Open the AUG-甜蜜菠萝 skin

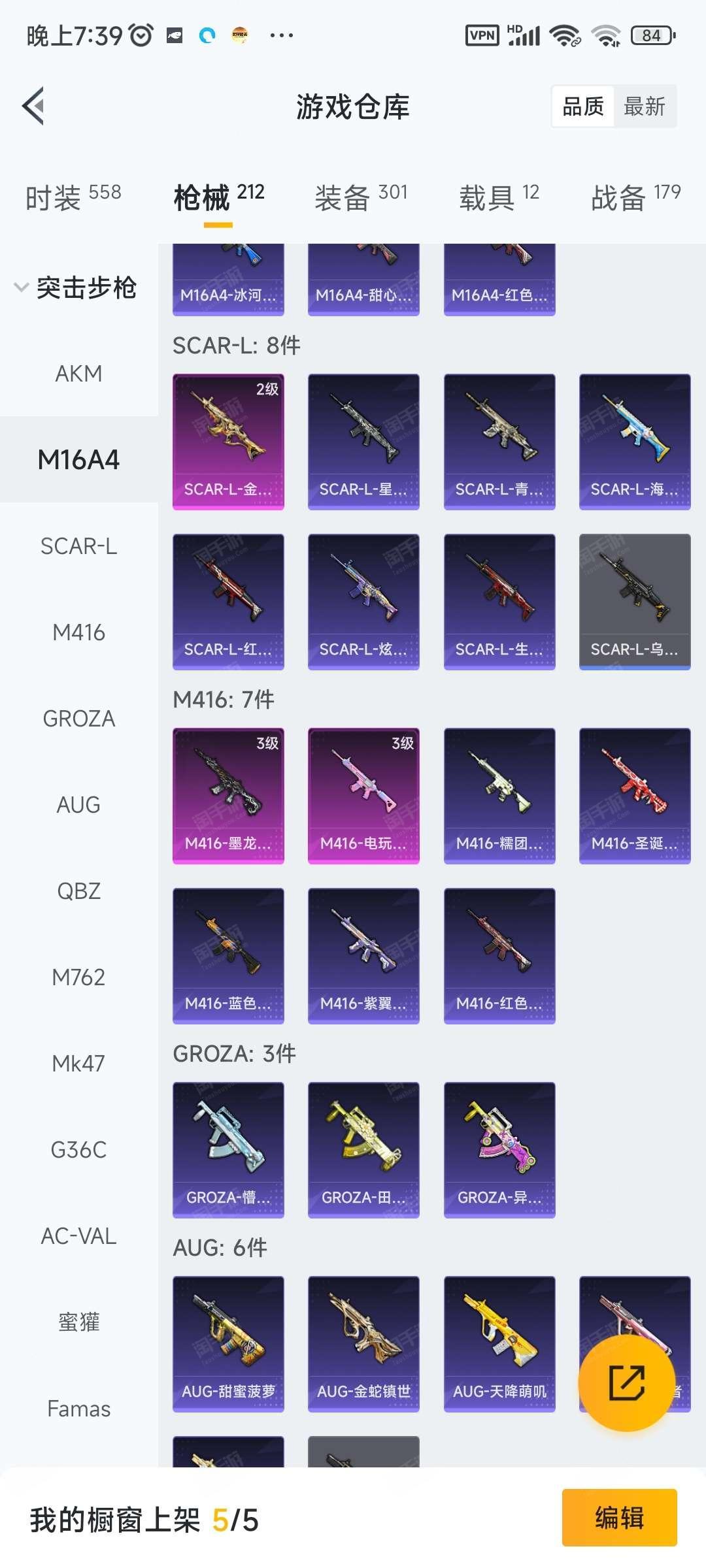click(x=228, y=1344)
